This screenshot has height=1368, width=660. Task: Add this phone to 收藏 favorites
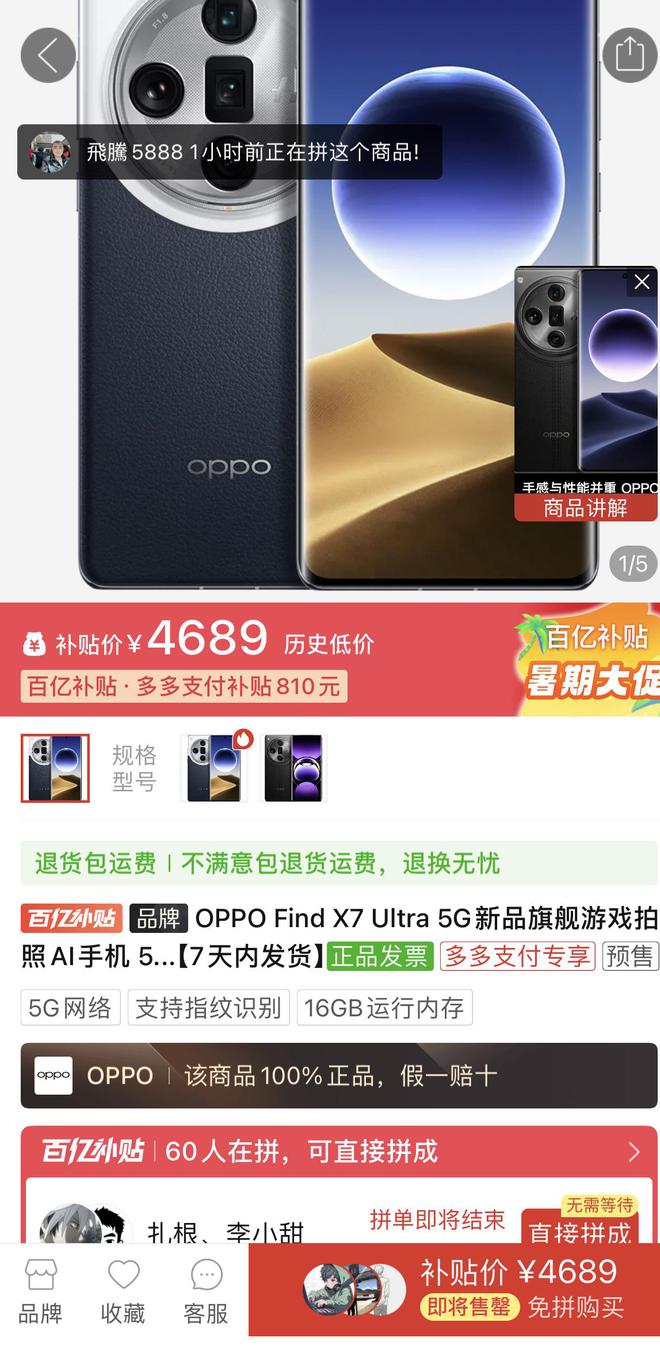(123, 1291)
